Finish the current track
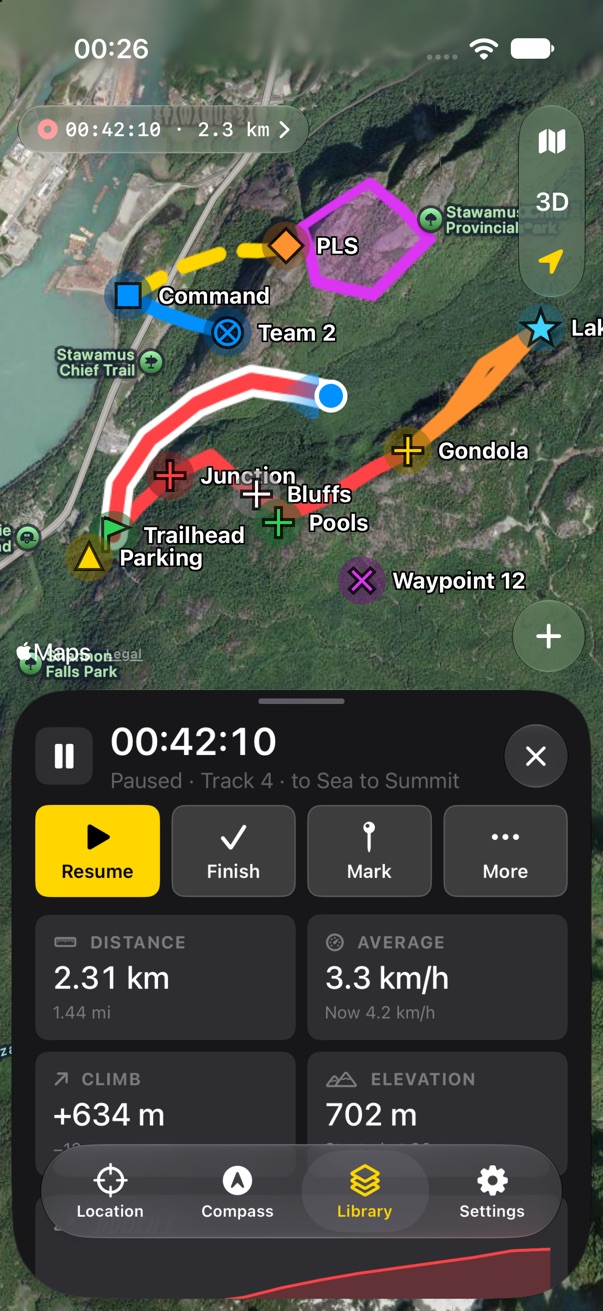 [233, 850]
